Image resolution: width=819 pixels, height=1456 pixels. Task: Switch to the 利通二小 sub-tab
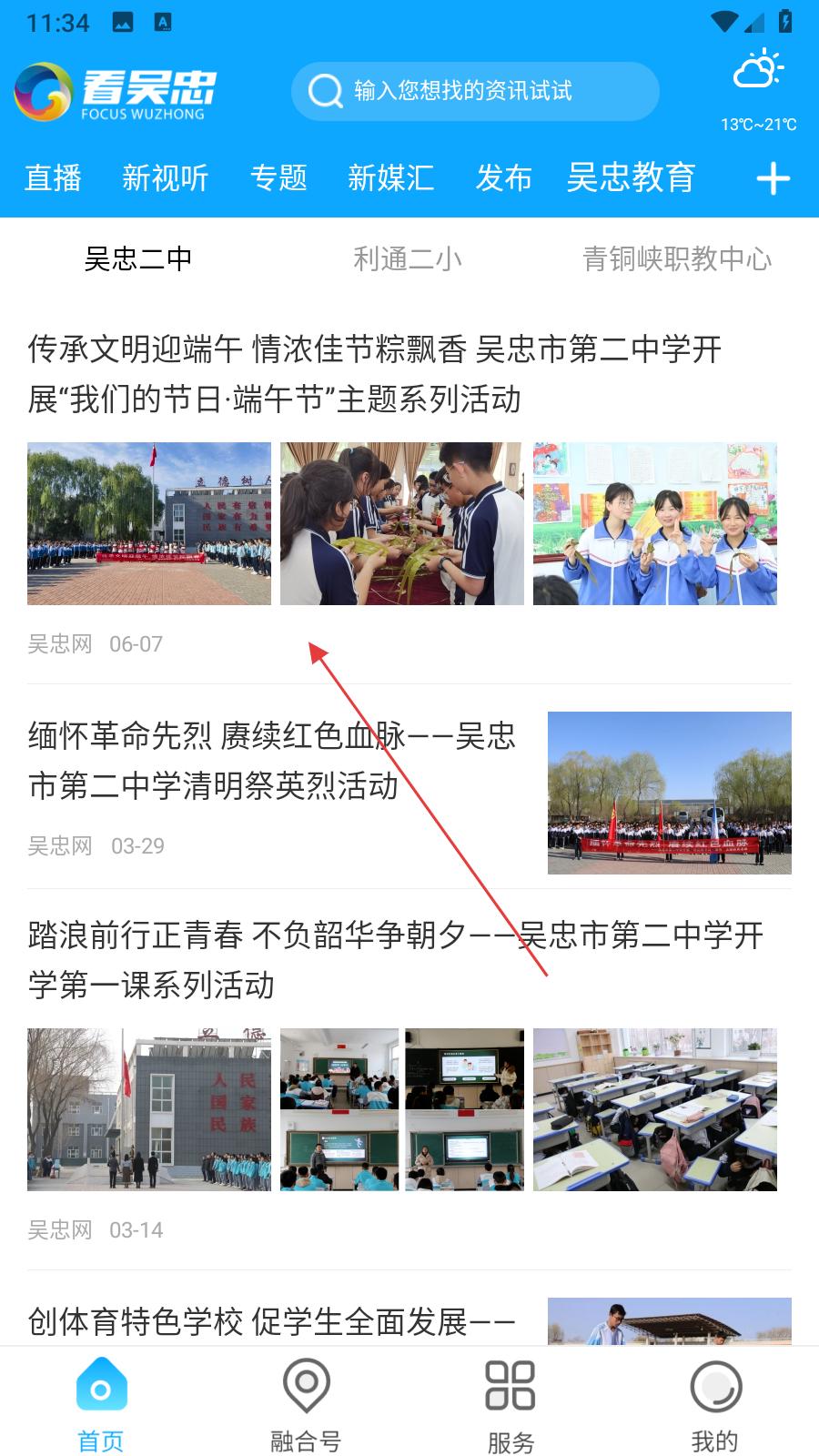[x=407, y=259]
